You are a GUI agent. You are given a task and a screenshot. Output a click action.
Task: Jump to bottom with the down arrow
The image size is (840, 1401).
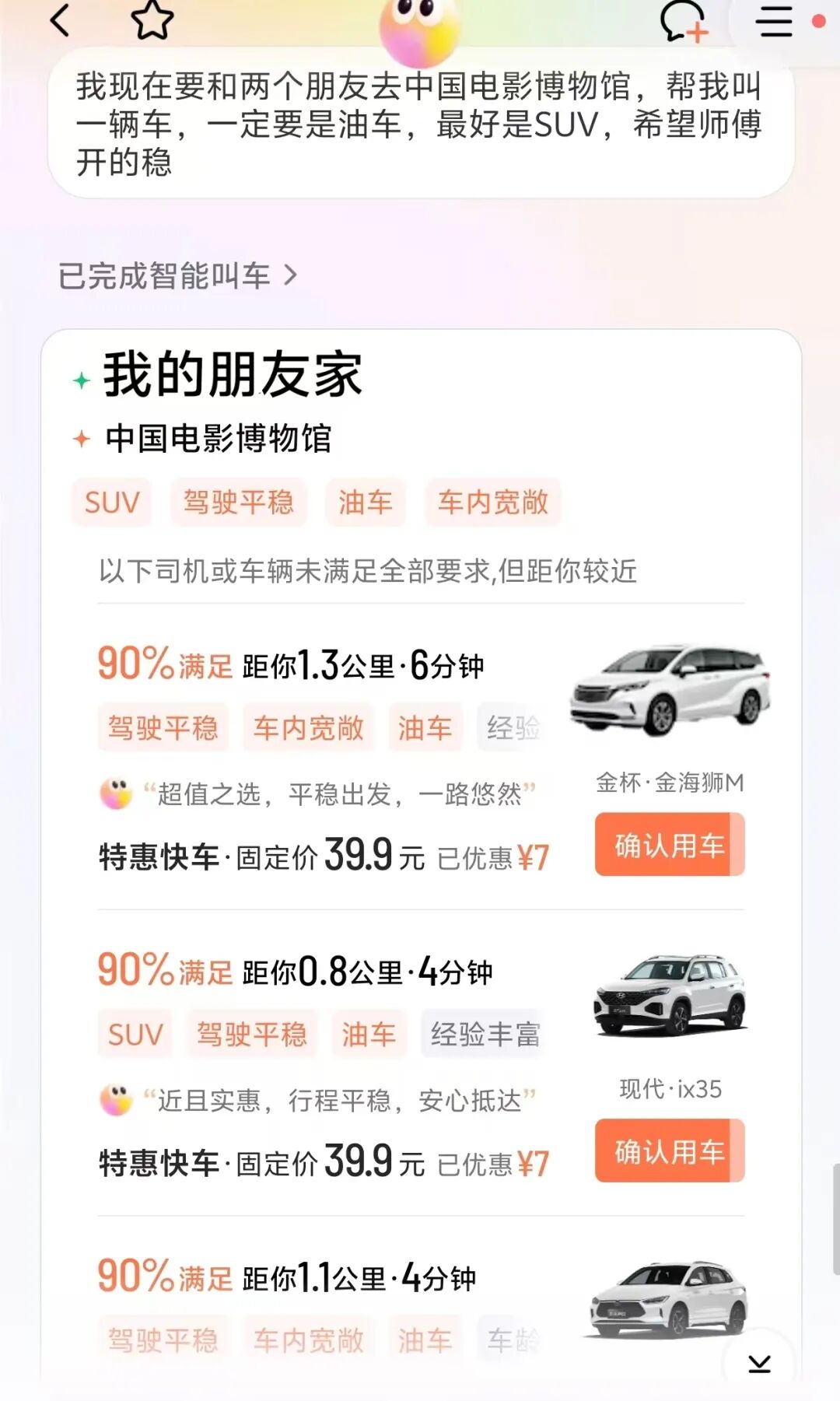758,1363
